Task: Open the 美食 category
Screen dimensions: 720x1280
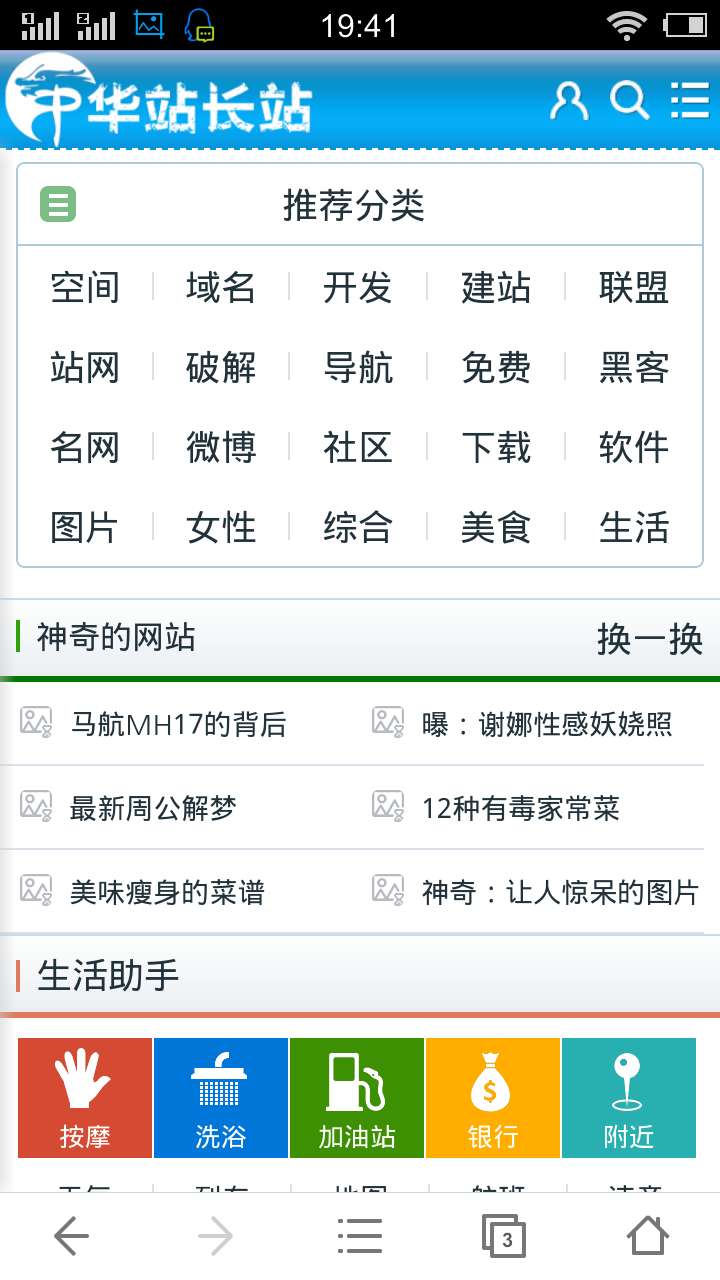Action: [x=496, y=527]
